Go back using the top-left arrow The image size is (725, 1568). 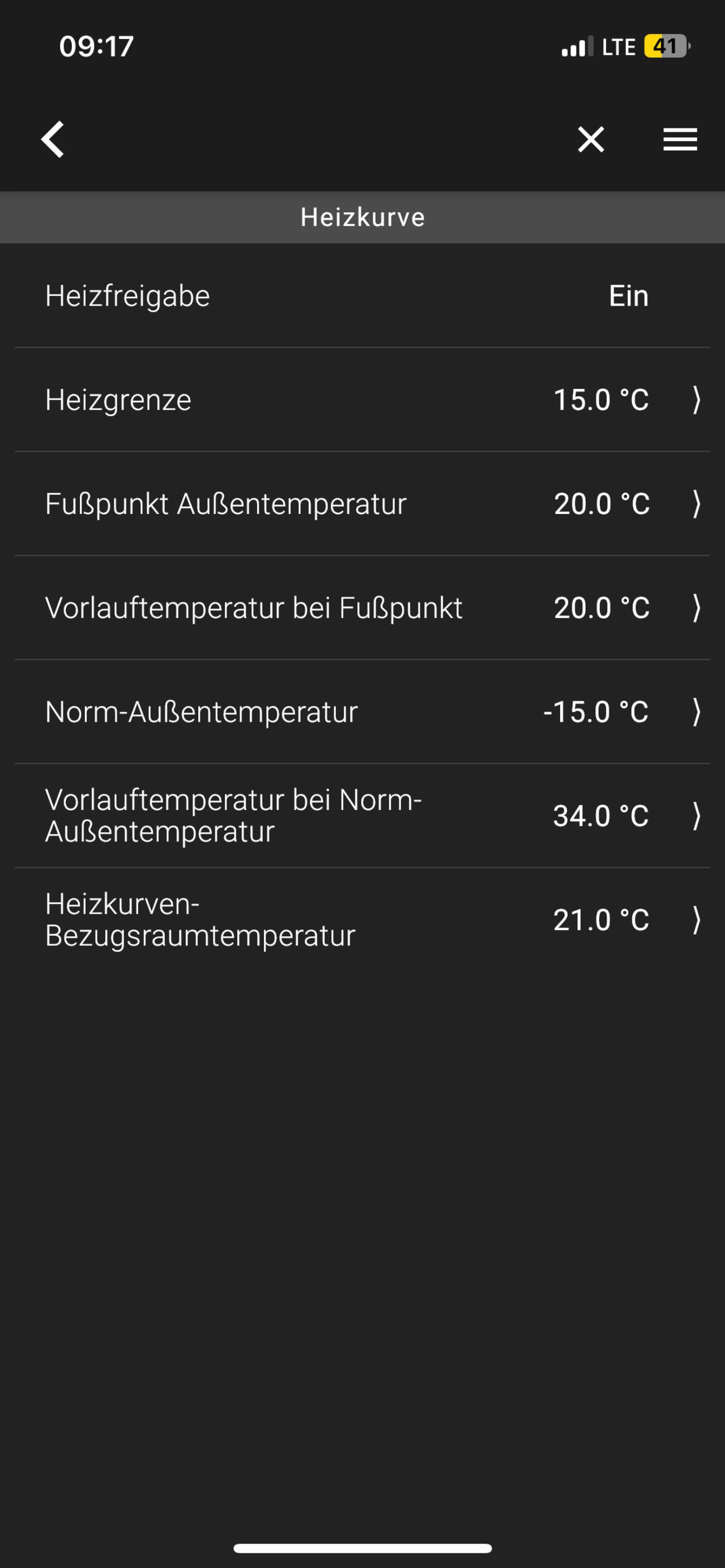(x=53, y=139)
